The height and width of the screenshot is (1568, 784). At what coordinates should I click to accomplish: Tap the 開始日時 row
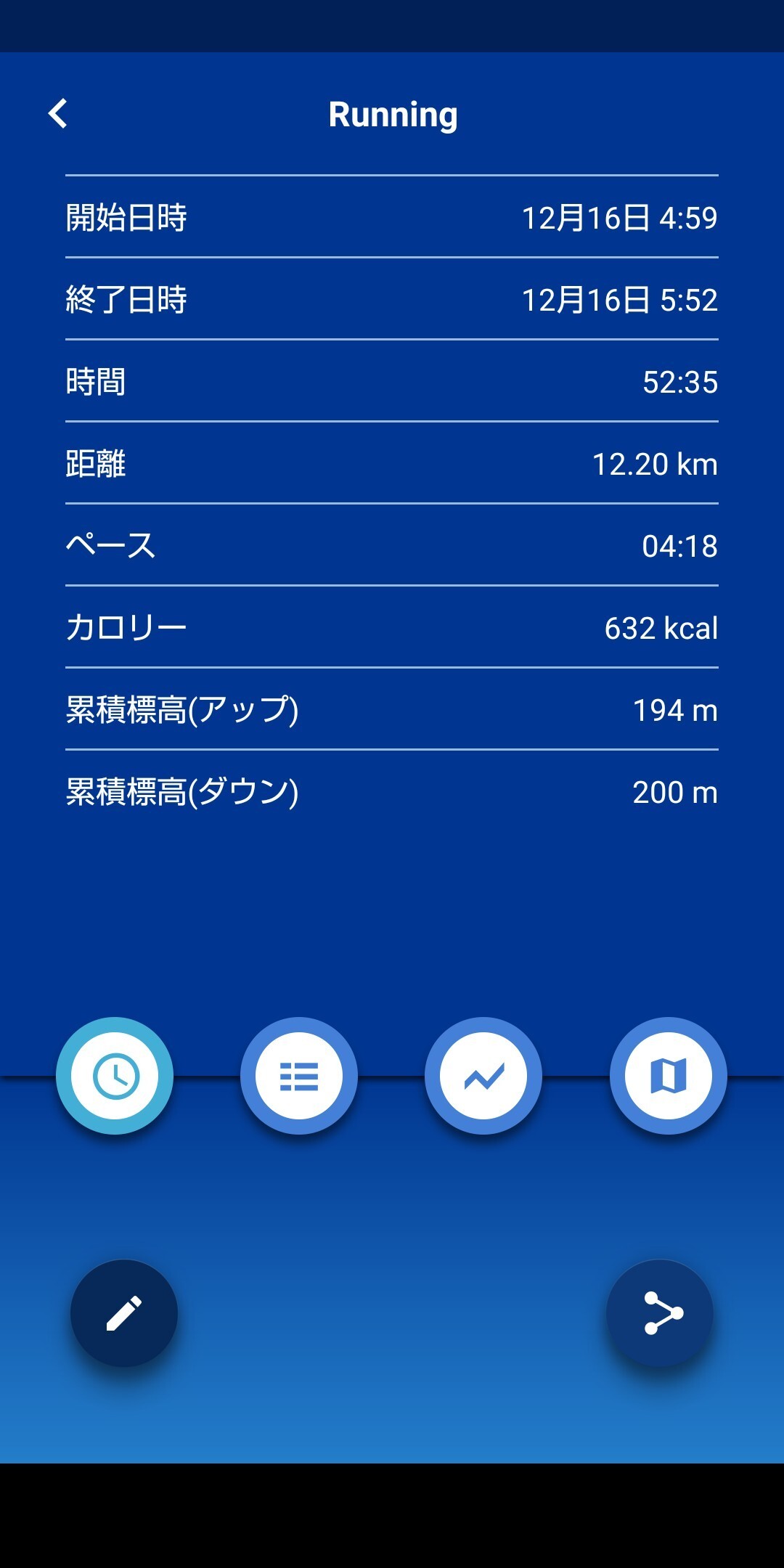(392, 216)
